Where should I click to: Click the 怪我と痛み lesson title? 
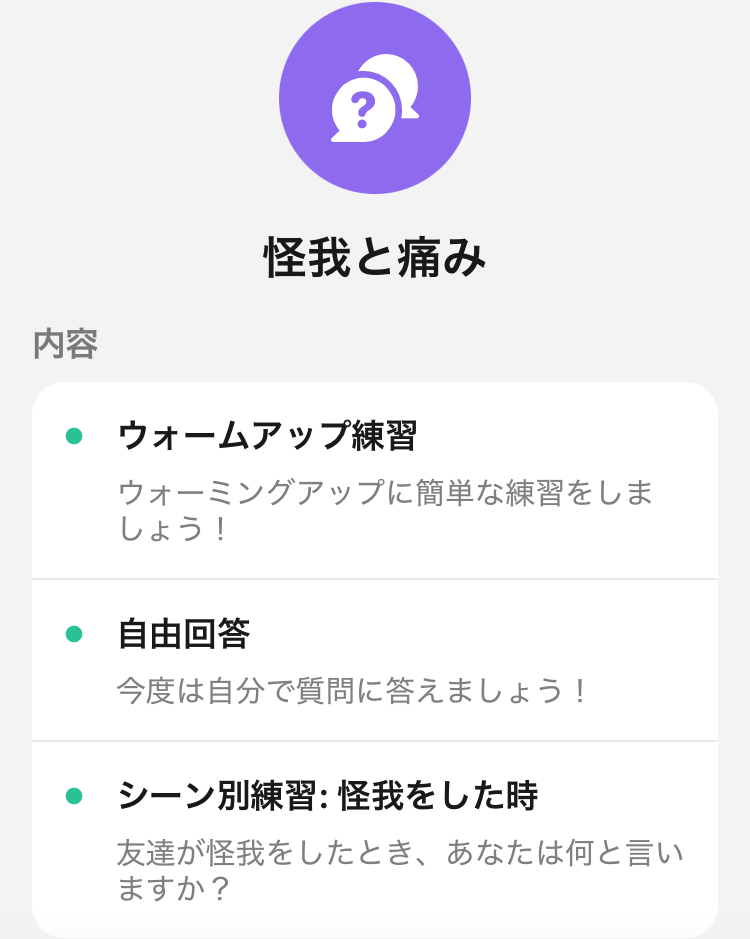(x=375, y=256)
